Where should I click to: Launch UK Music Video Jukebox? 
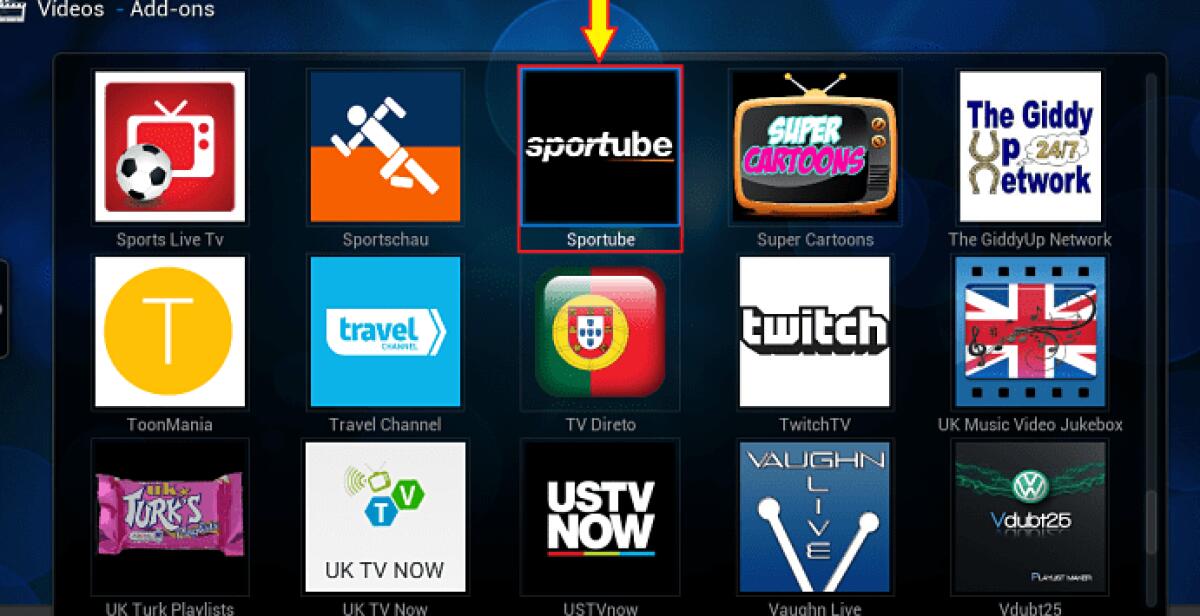click(1030, 332)
